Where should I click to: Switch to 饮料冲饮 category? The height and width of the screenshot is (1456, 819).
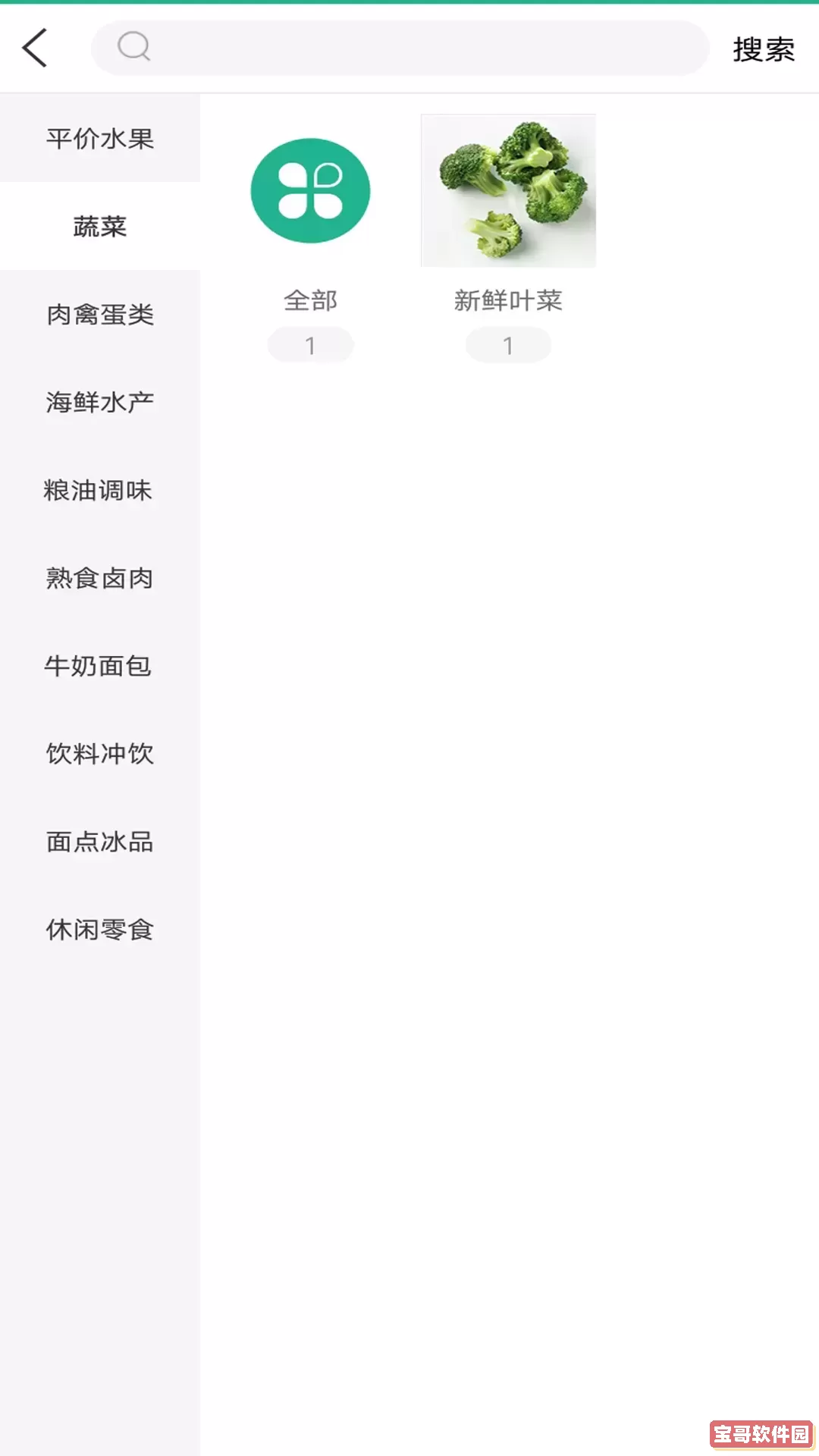[99, 754]
